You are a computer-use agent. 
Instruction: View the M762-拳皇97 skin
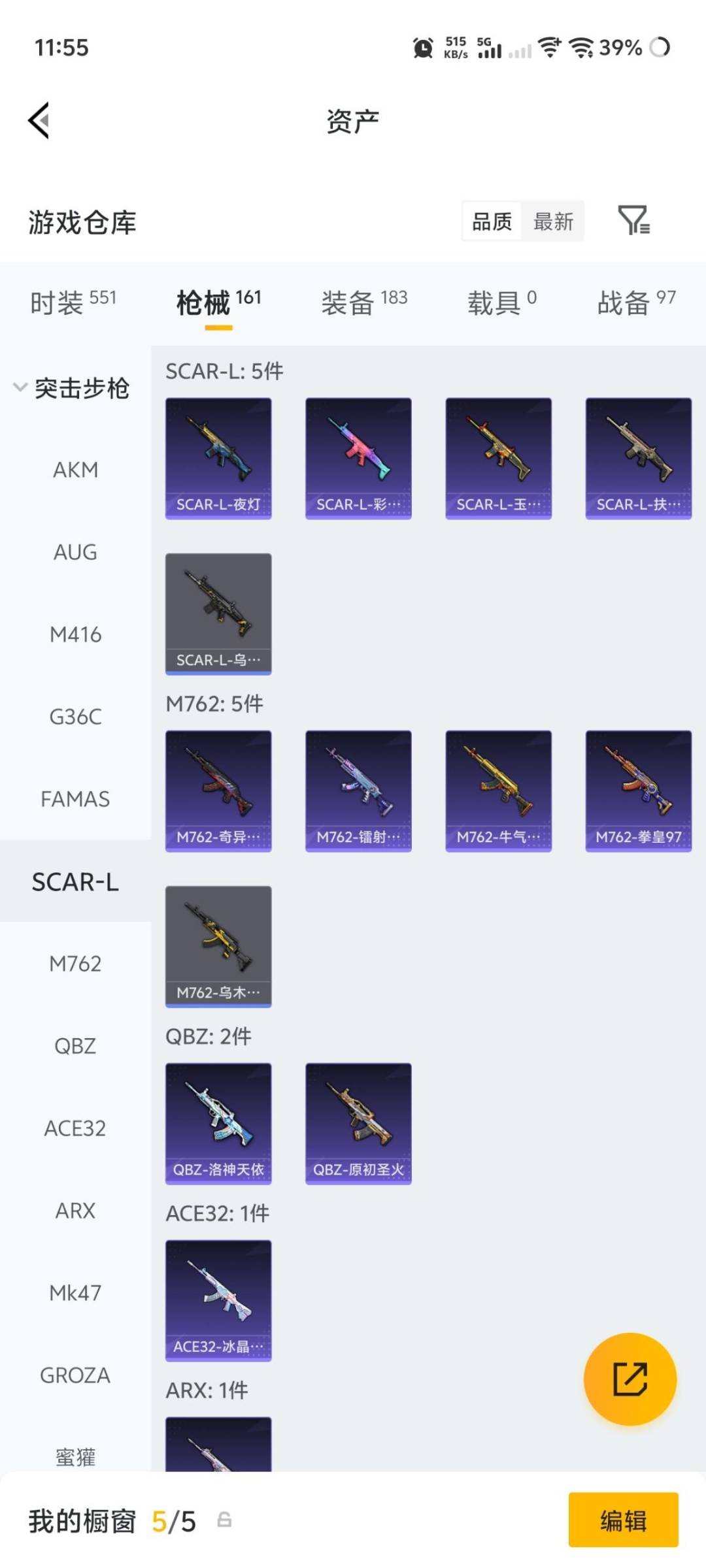coord(638,791)
